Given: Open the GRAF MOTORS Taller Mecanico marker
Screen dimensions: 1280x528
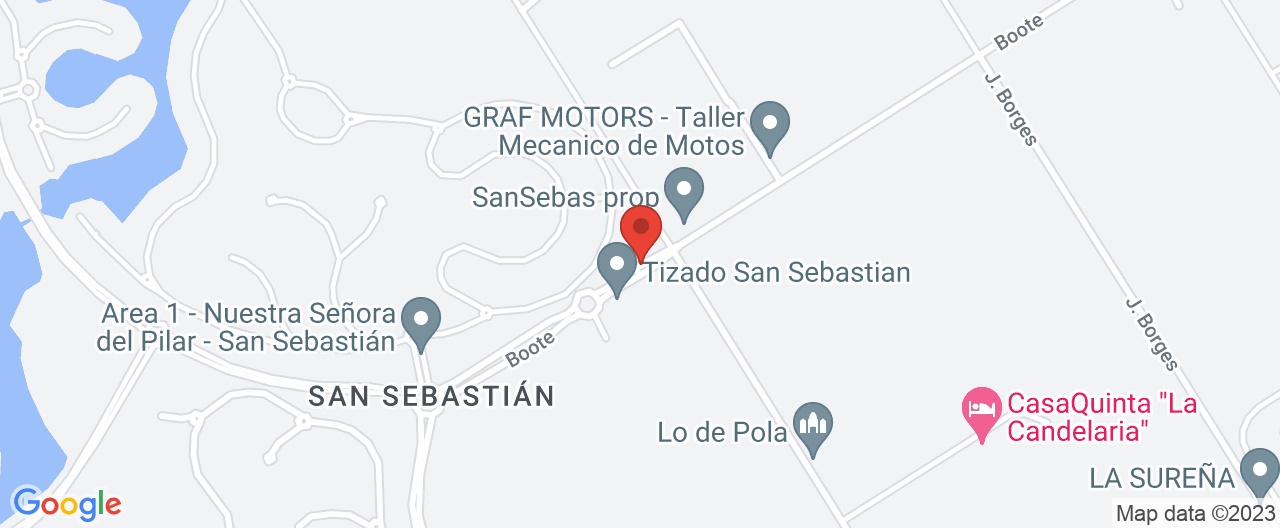Looking at the screenshot, I should point(770,126).
